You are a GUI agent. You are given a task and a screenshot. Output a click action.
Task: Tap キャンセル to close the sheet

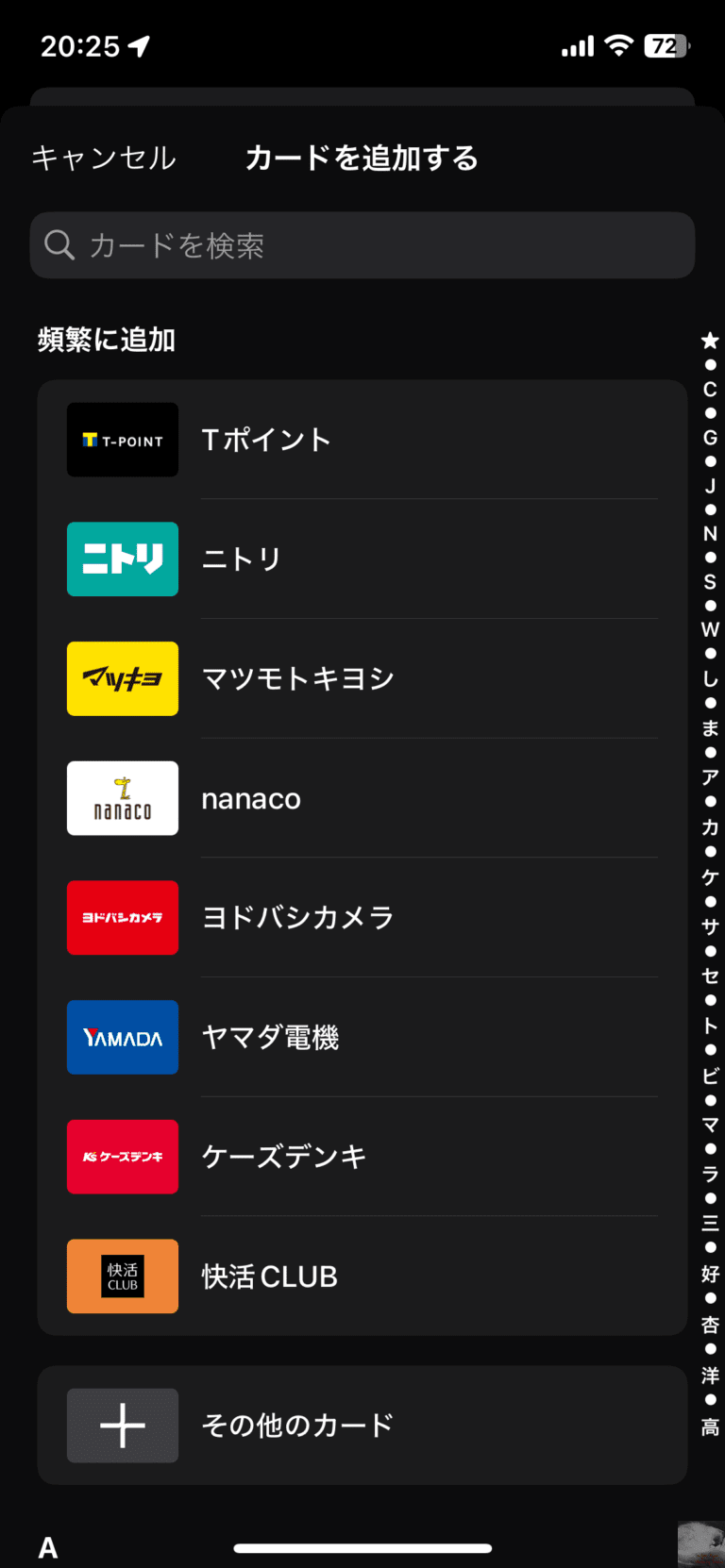[x=104, y=158]
